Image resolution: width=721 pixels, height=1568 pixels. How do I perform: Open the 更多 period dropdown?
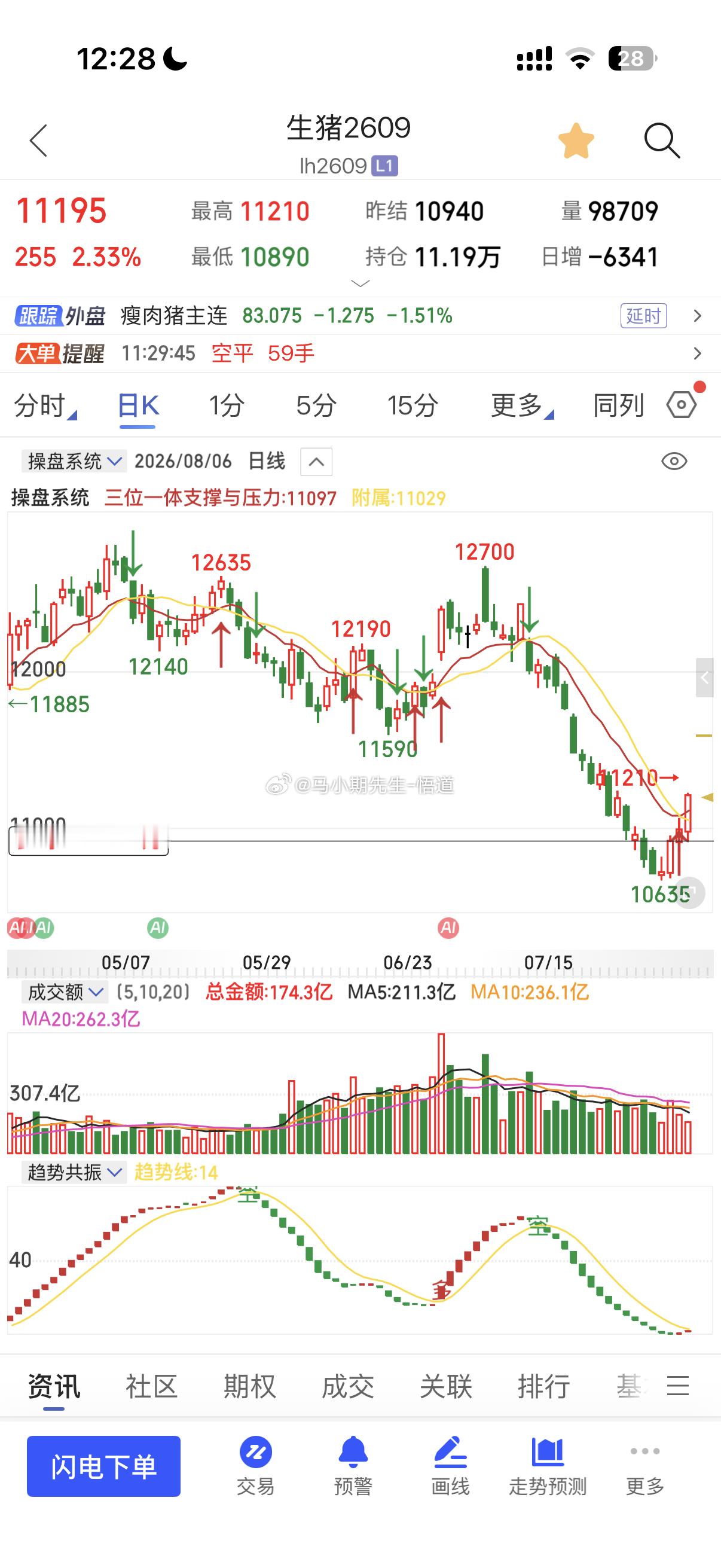click(x=521, y=405)
